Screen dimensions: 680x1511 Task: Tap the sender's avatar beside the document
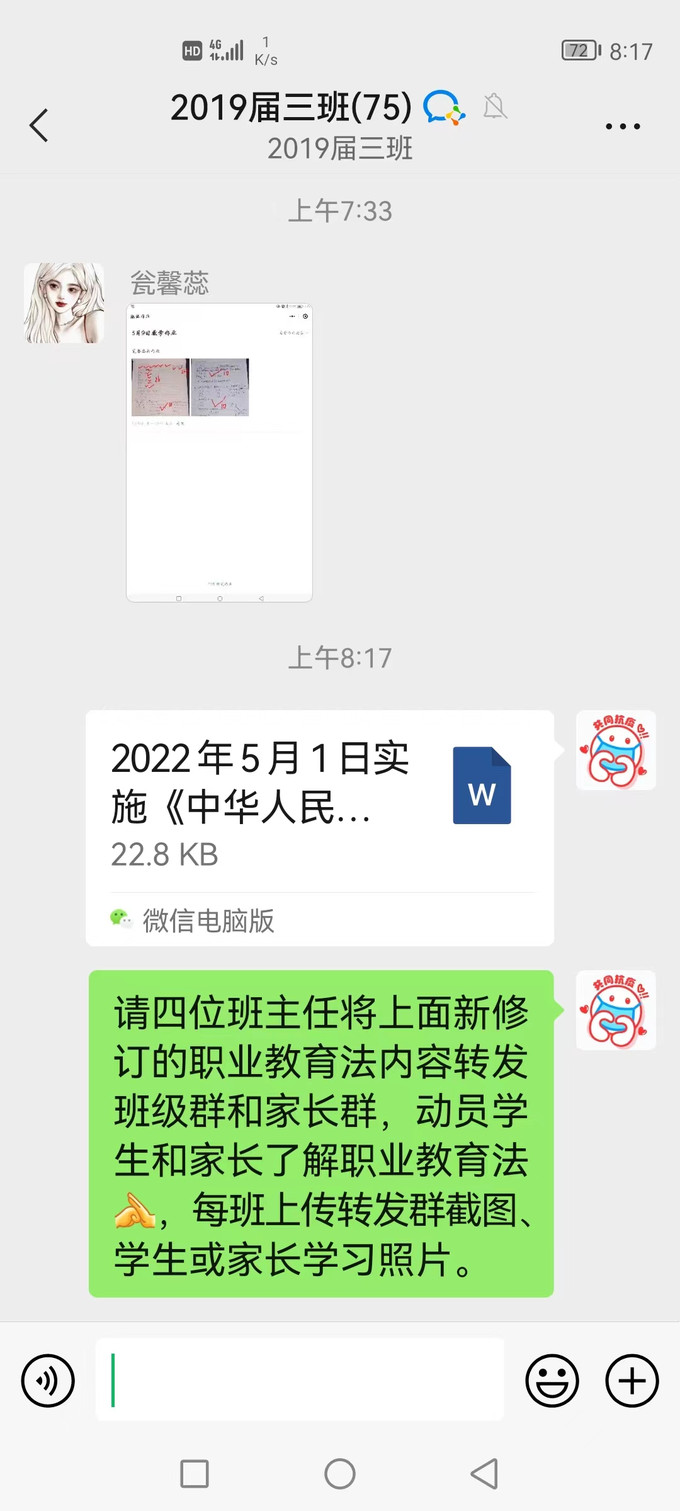[x=615, y=750]
